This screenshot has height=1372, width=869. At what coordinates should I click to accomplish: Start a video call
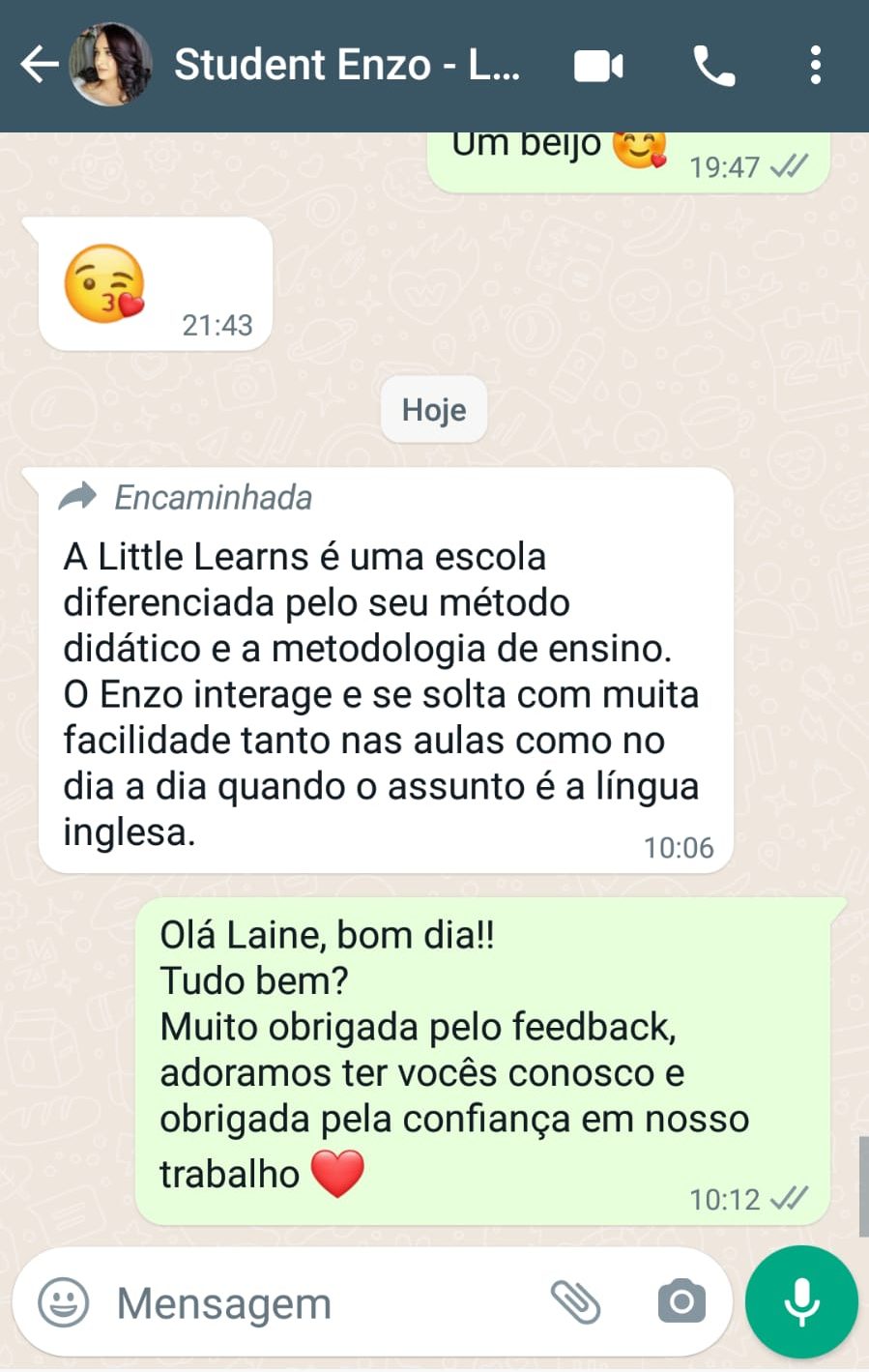(x=598, y=66)
